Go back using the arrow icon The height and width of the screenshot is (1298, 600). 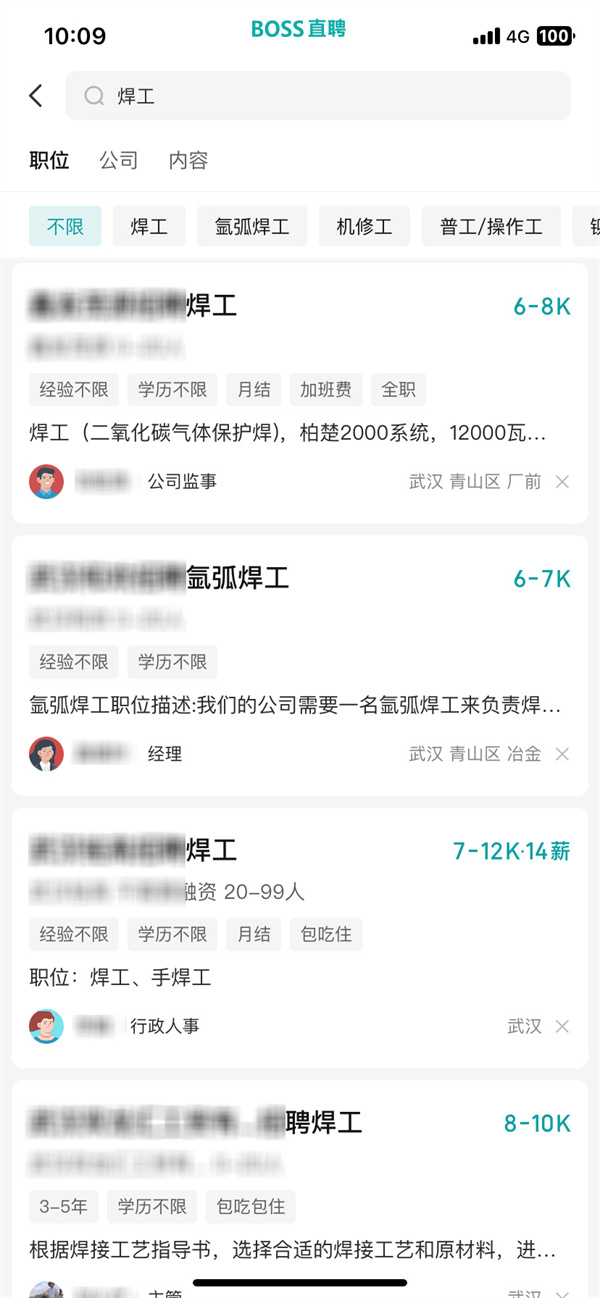[36, 96]
